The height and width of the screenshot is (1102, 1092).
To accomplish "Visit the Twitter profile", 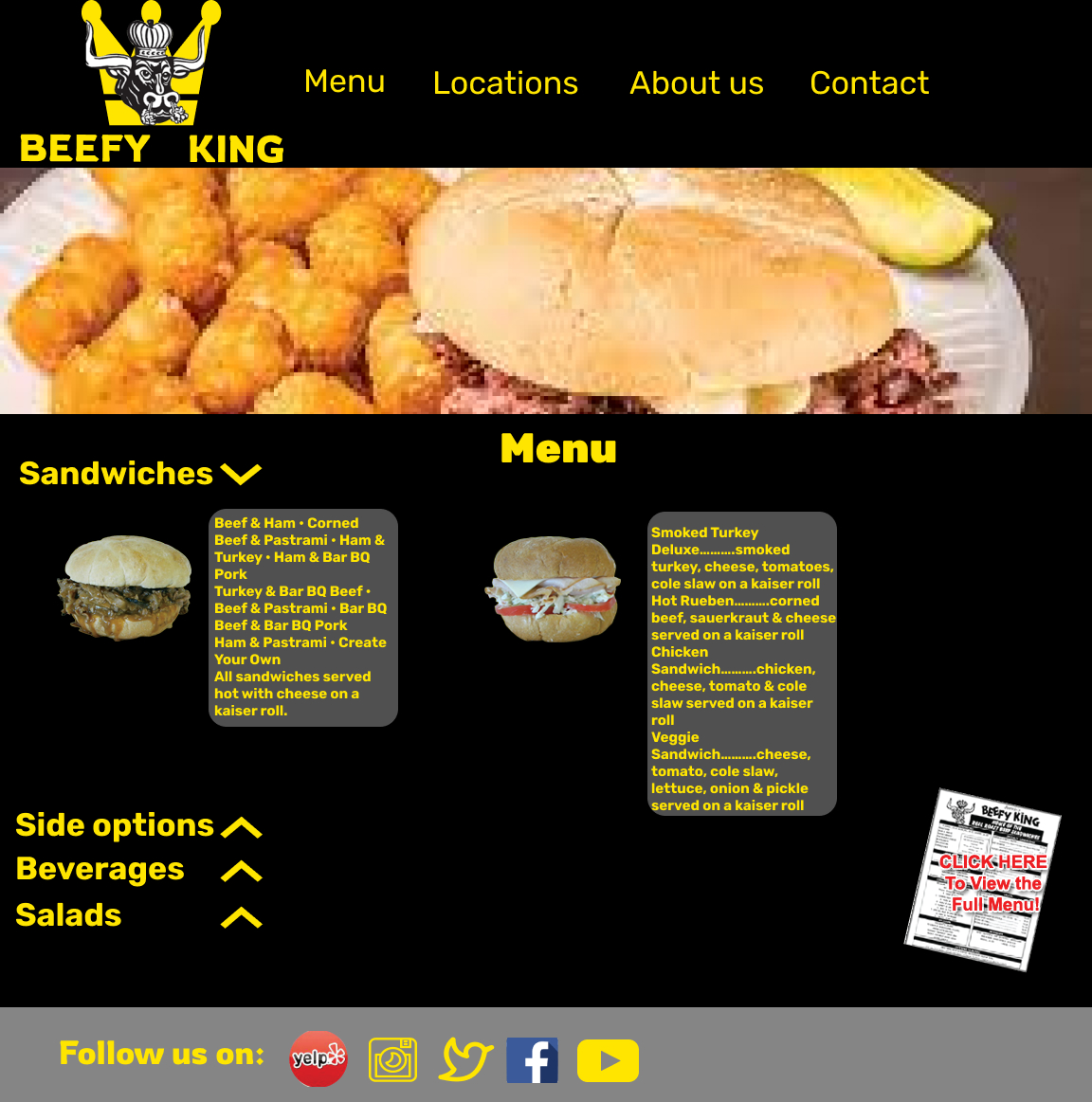I will (x=465, y=1059).
